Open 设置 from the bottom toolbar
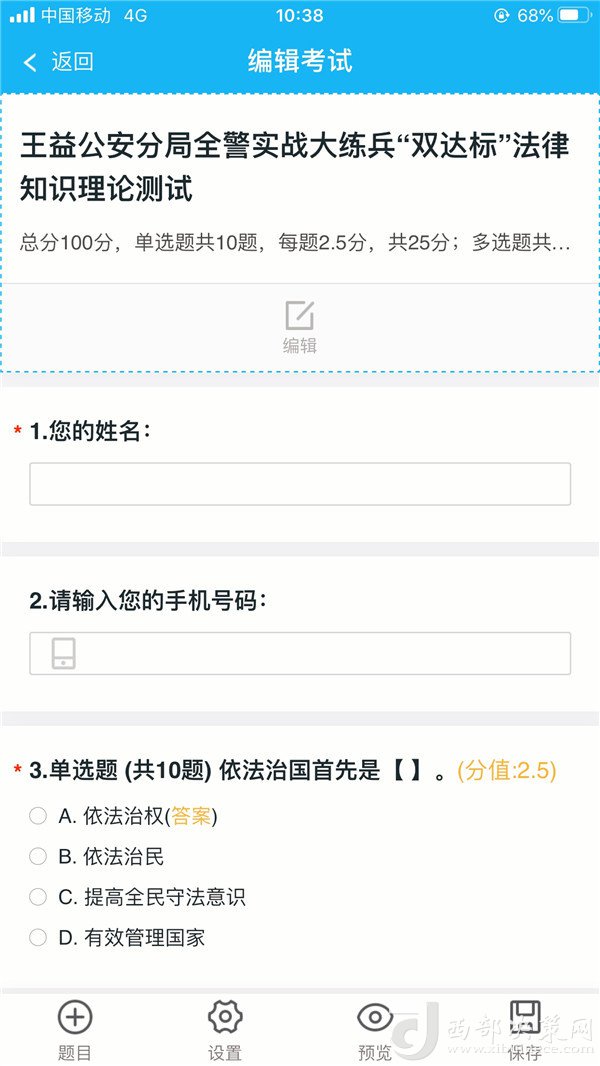The image size is (600, 1066). [x=225, y=1031]
